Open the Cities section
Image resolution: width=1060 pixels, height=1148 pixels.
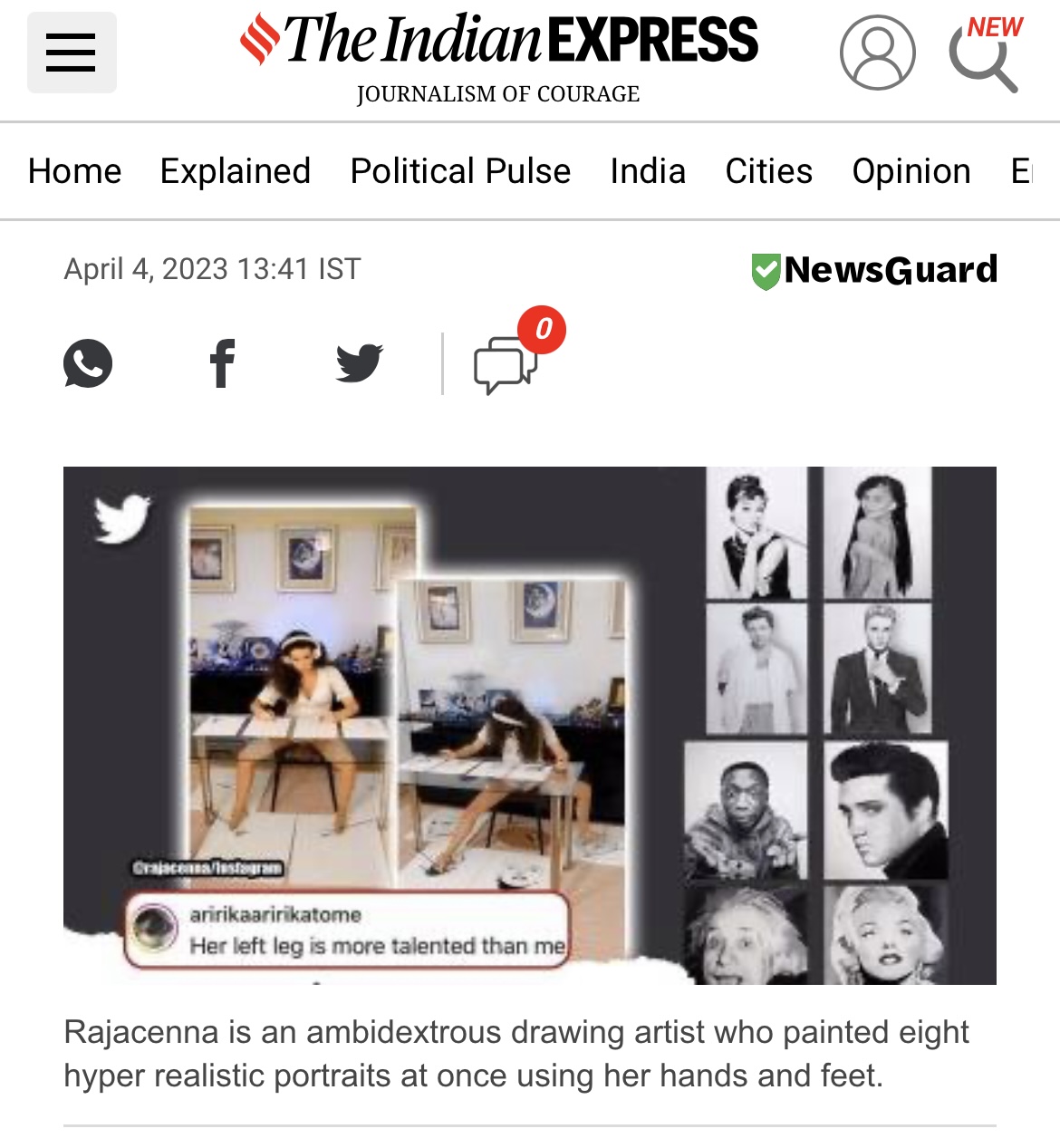pos(768,171)
